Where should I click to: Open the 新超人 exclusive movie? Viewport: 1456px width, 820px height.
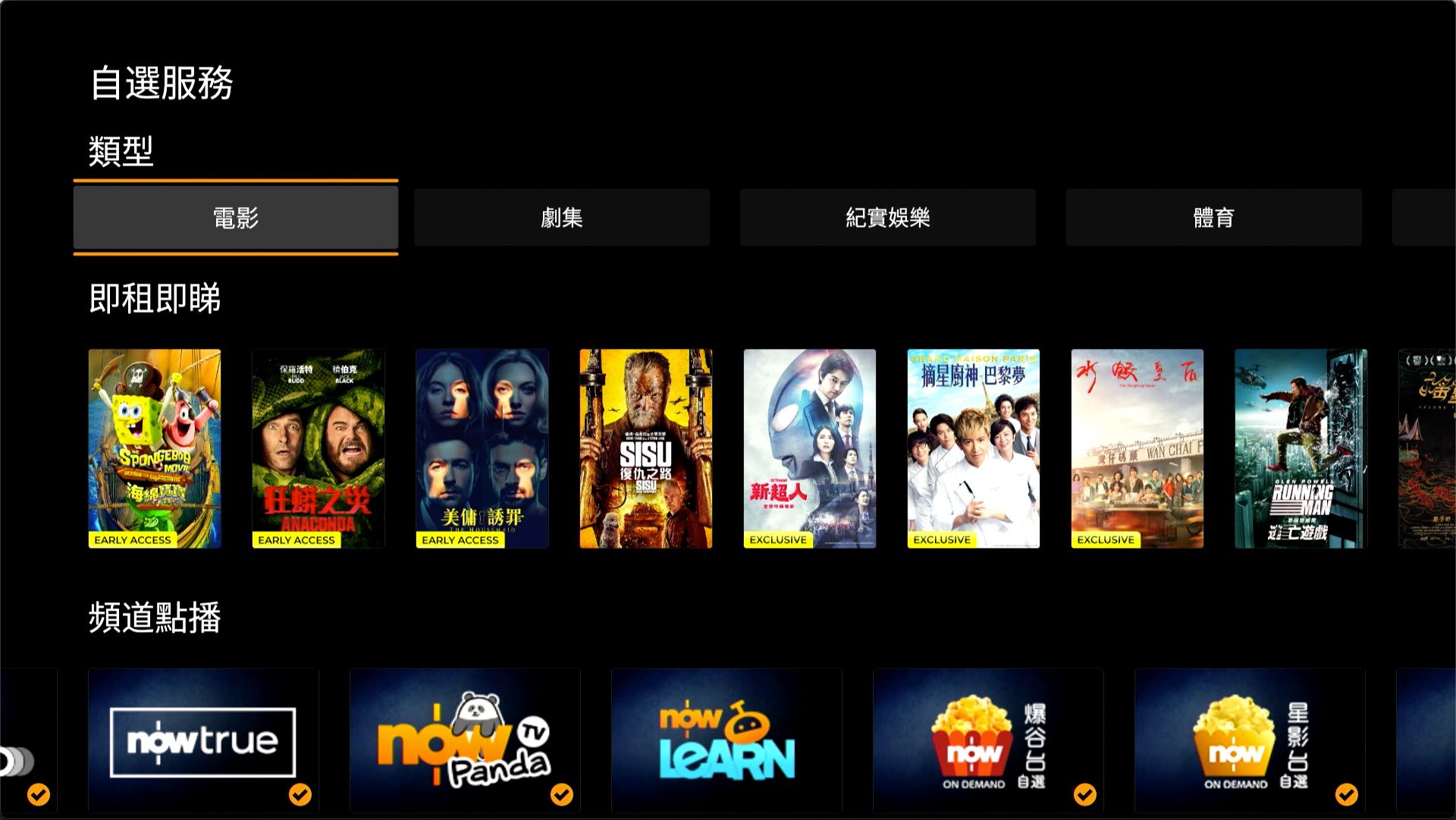point(810,448)
